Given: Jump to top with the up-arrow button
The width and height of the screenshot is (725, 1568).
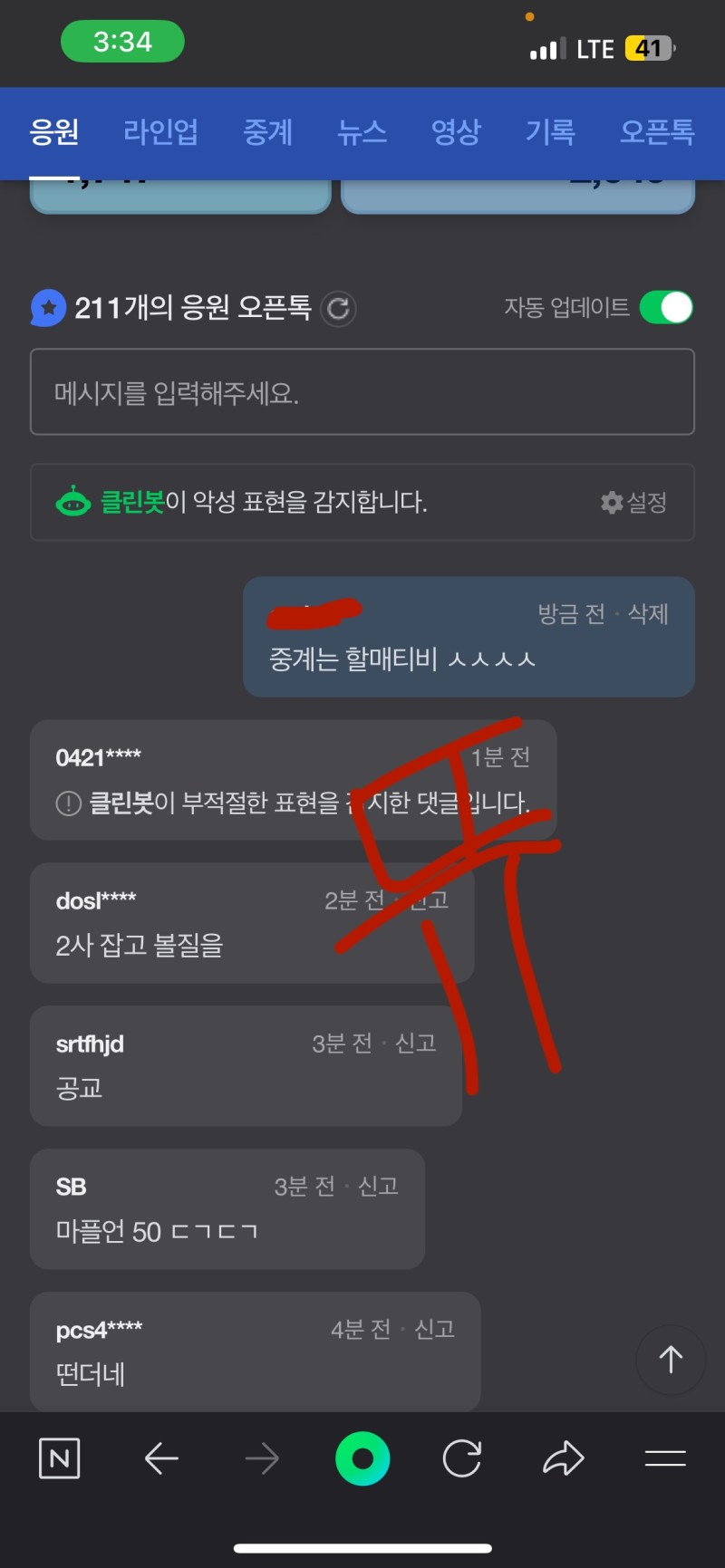Looking at the screenshot, I should (671, 1360).
